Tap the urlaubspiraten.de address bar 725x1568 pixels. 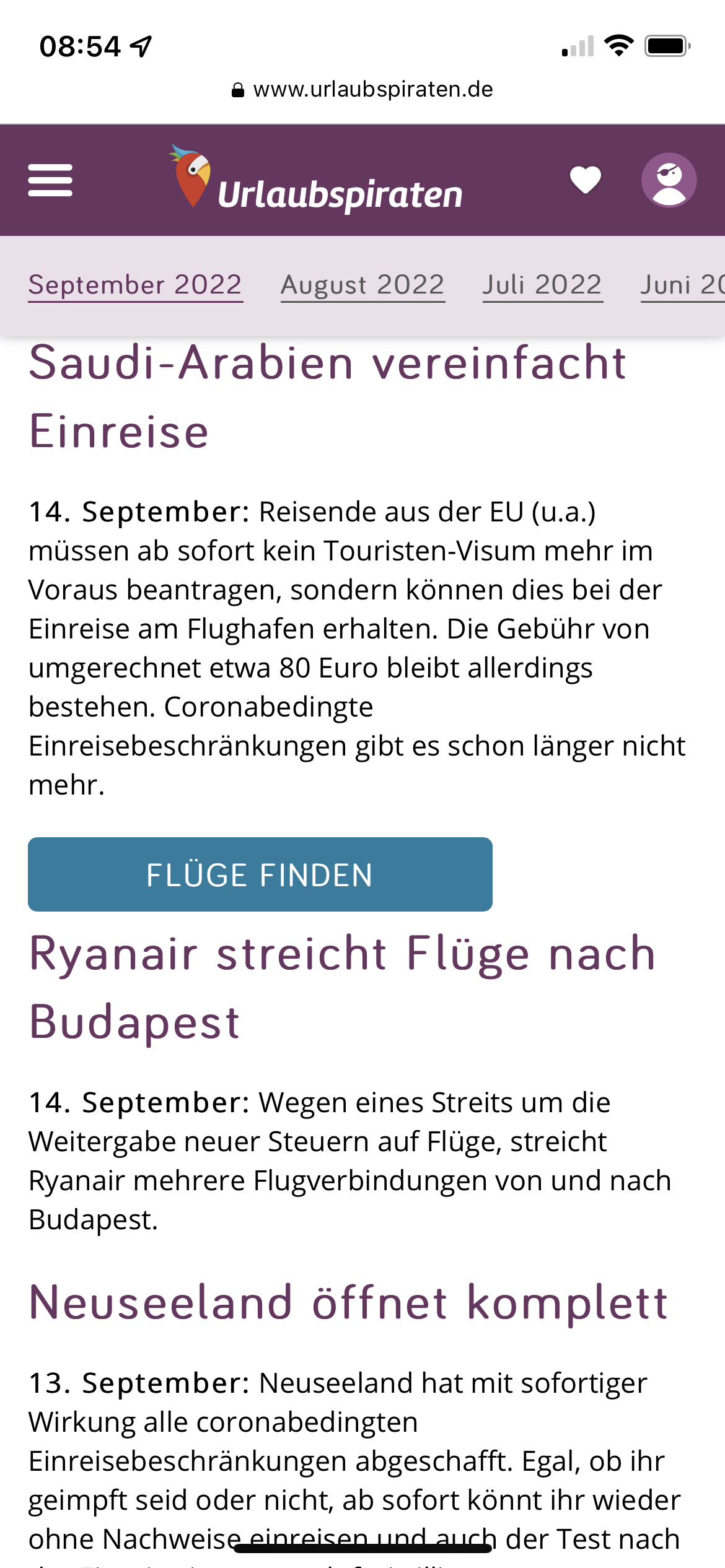click(362, 90)
